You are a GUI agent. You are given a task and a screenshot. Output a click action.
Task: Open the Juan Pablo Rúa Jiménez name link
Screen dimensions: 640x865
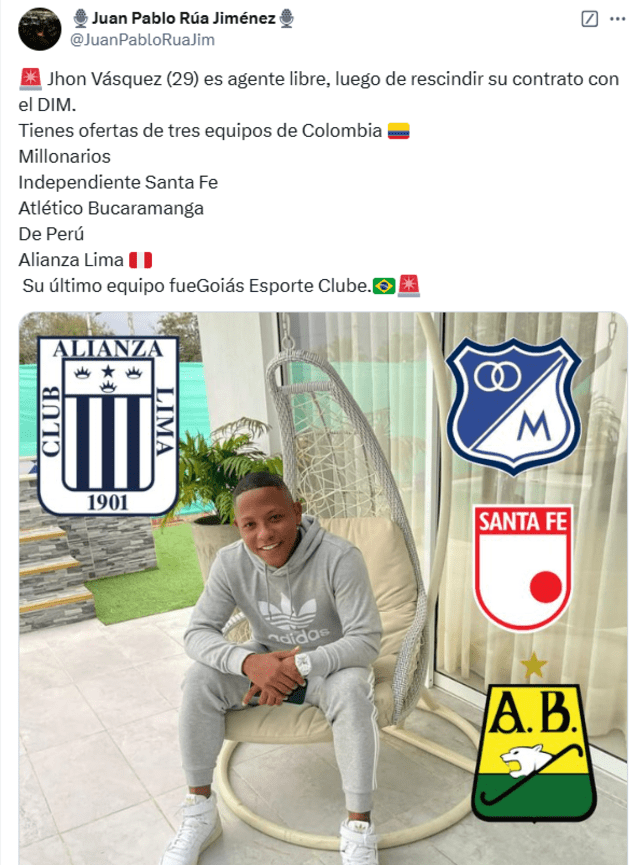click(184, 19)
